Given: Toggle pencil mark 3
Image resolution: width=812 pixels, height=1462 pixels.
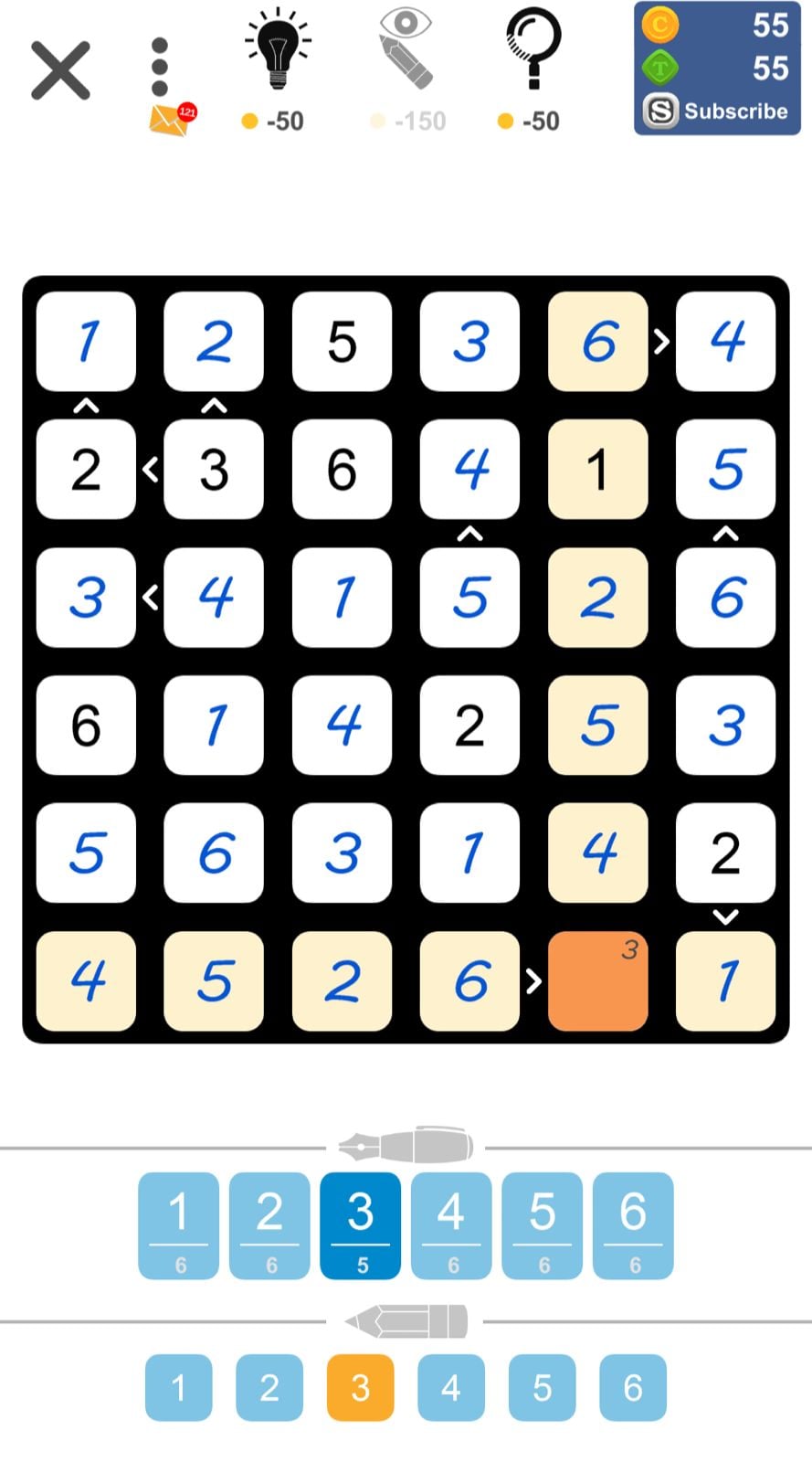Looking at the screenshot, I should (360, 1387).
